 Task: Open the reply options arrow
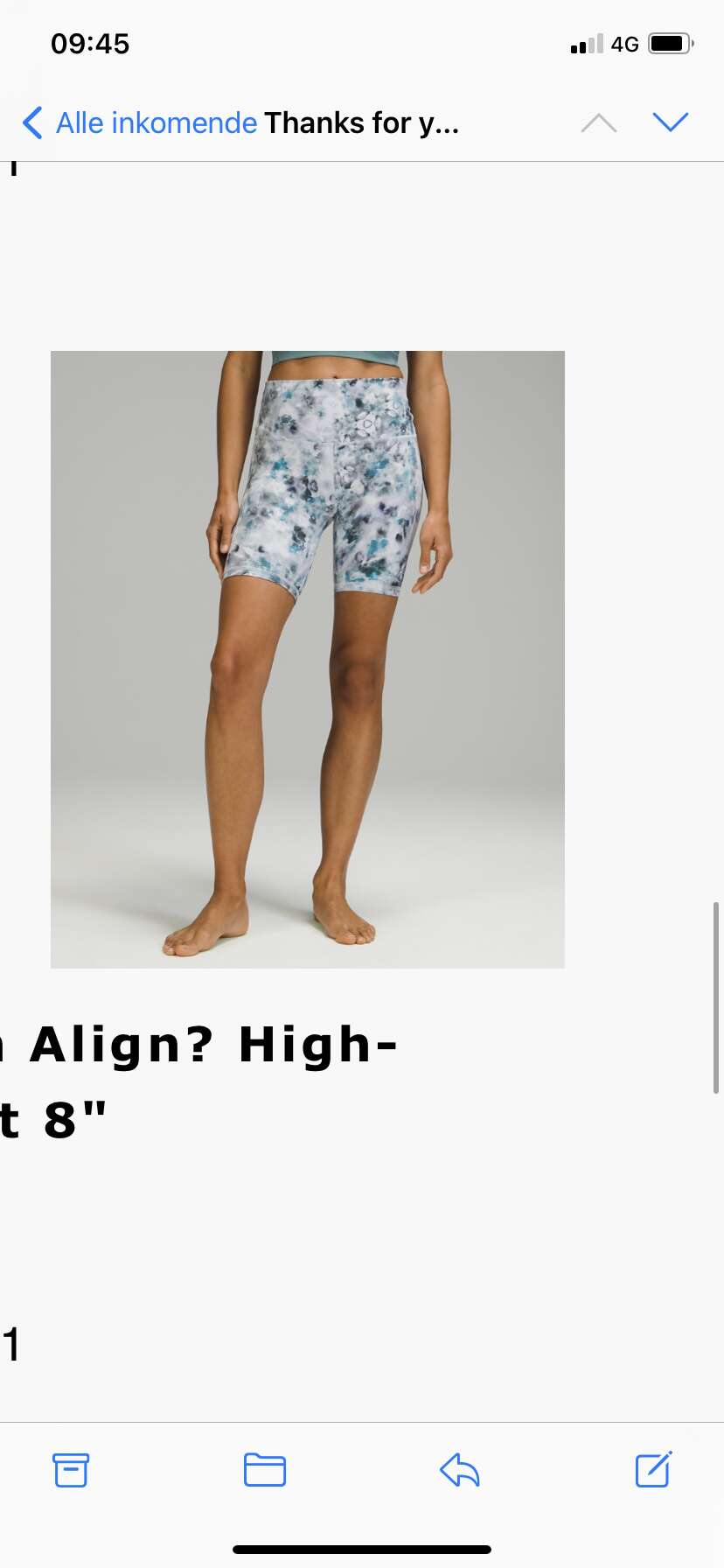tap(459, 1470)
